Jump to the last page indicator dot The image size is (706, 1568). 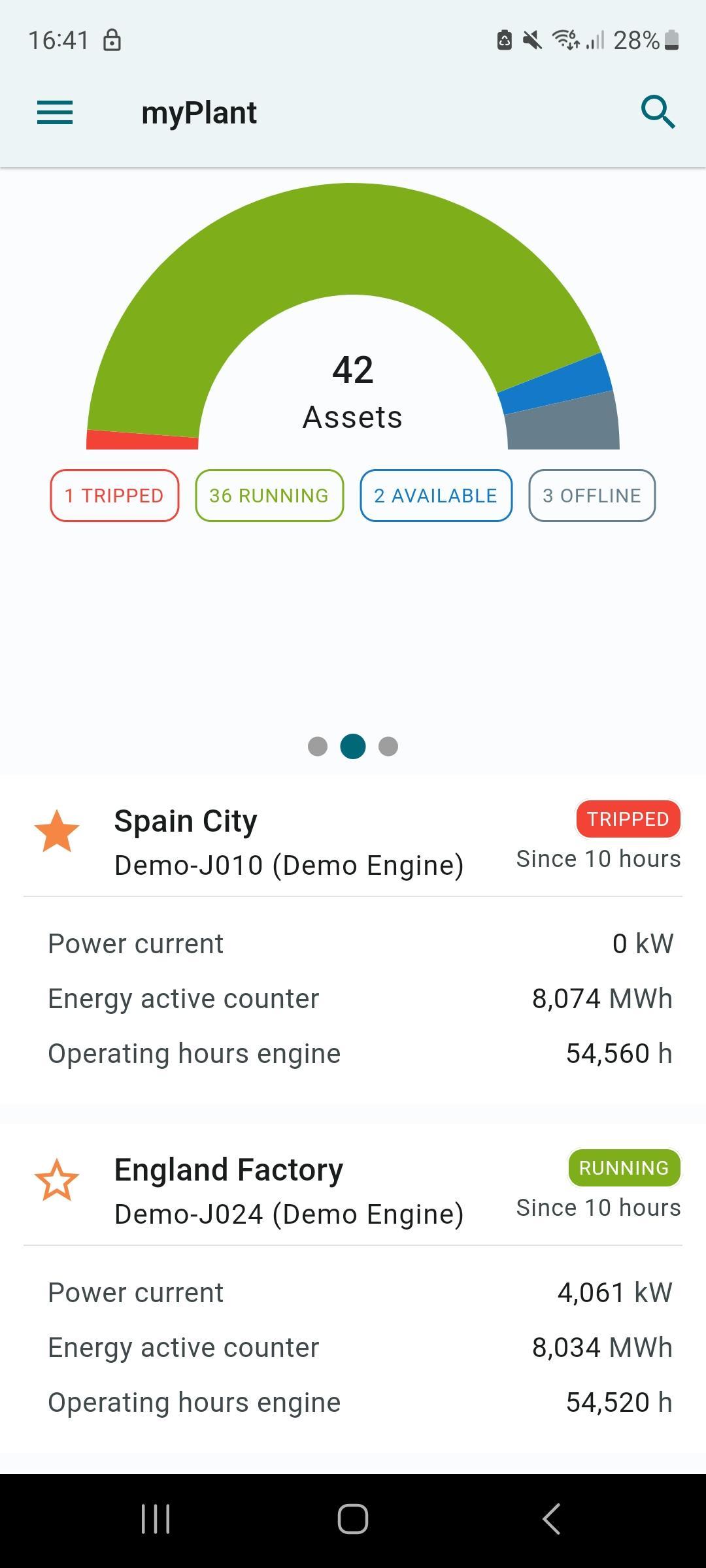(x=388, y=746)
